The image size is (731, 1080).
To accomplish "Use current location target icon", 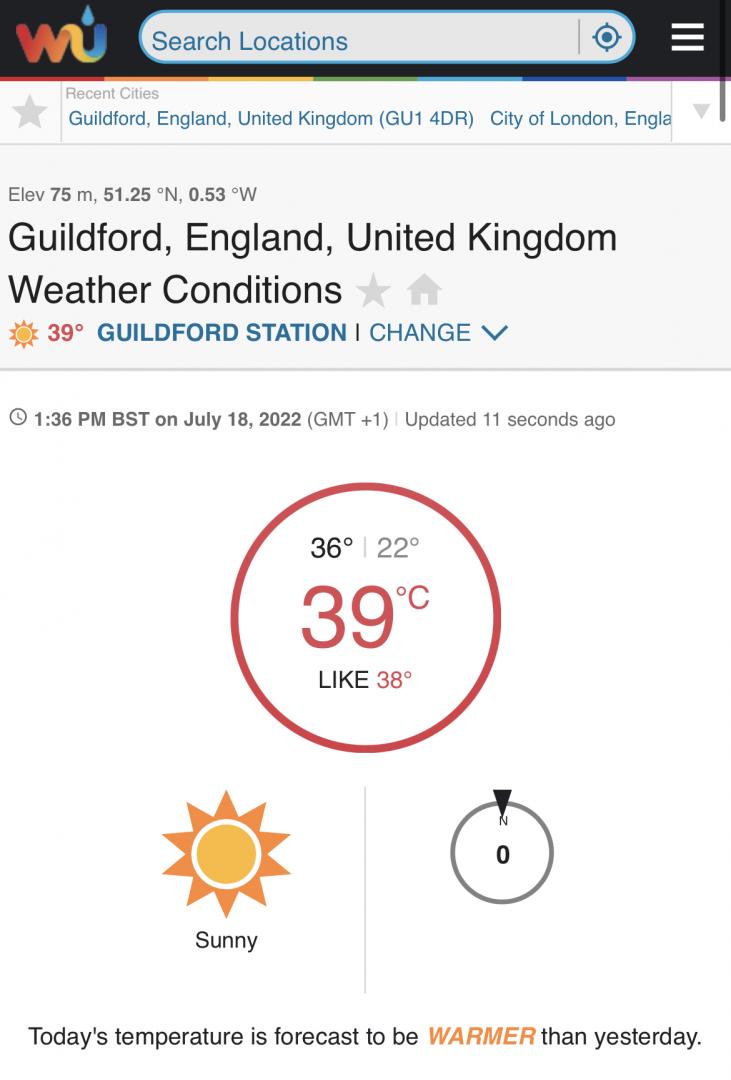I will click(607, 38).
